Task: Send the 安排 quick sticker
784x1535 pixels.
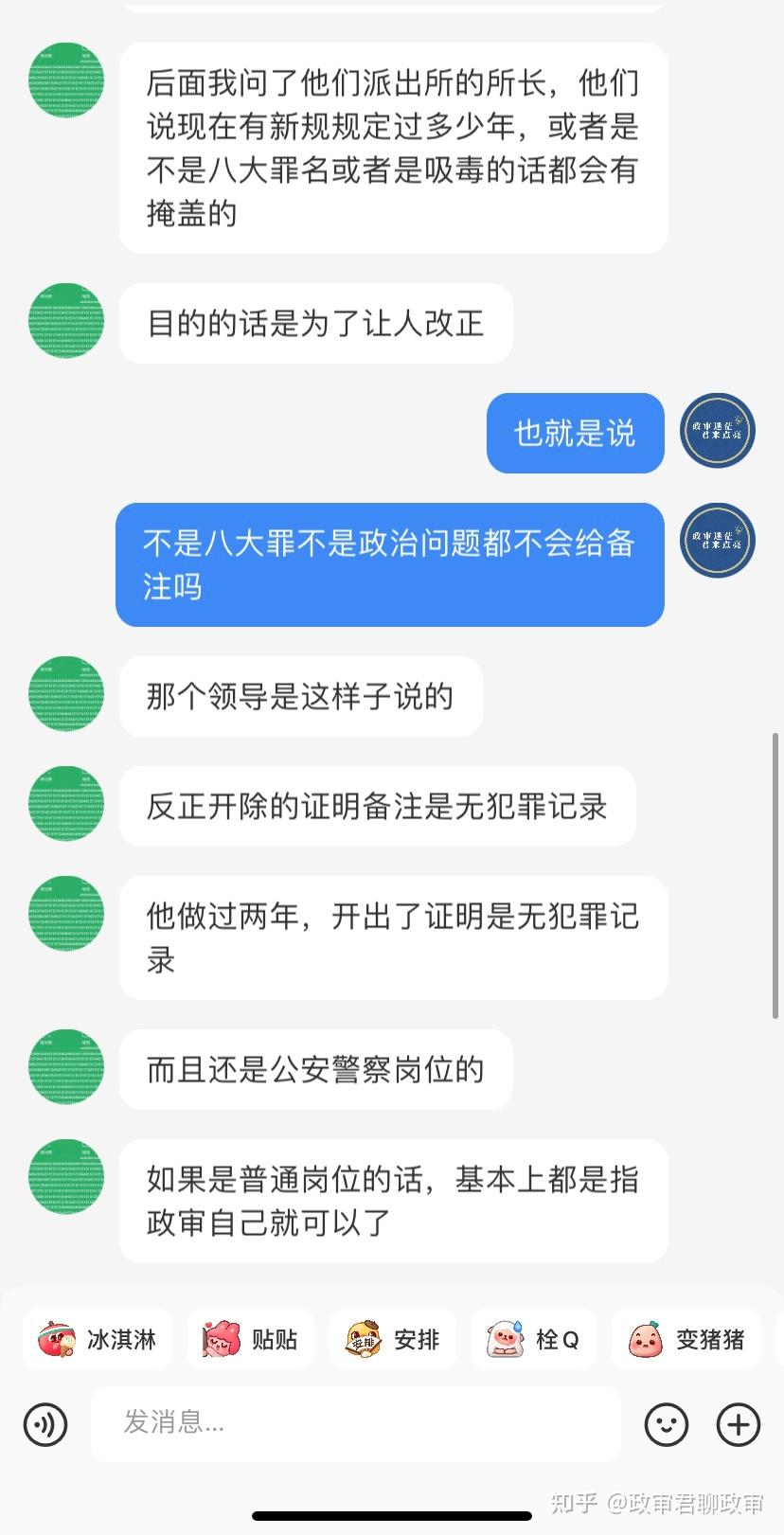Action: pyautogui.click(x=393, y=1339)
